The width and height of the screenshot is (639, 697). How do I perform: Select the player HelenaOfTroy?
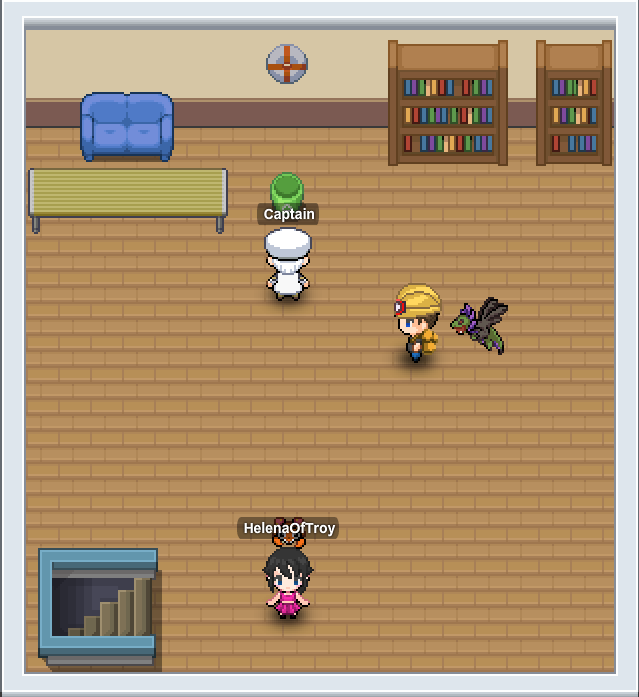(x=288, y=581)
